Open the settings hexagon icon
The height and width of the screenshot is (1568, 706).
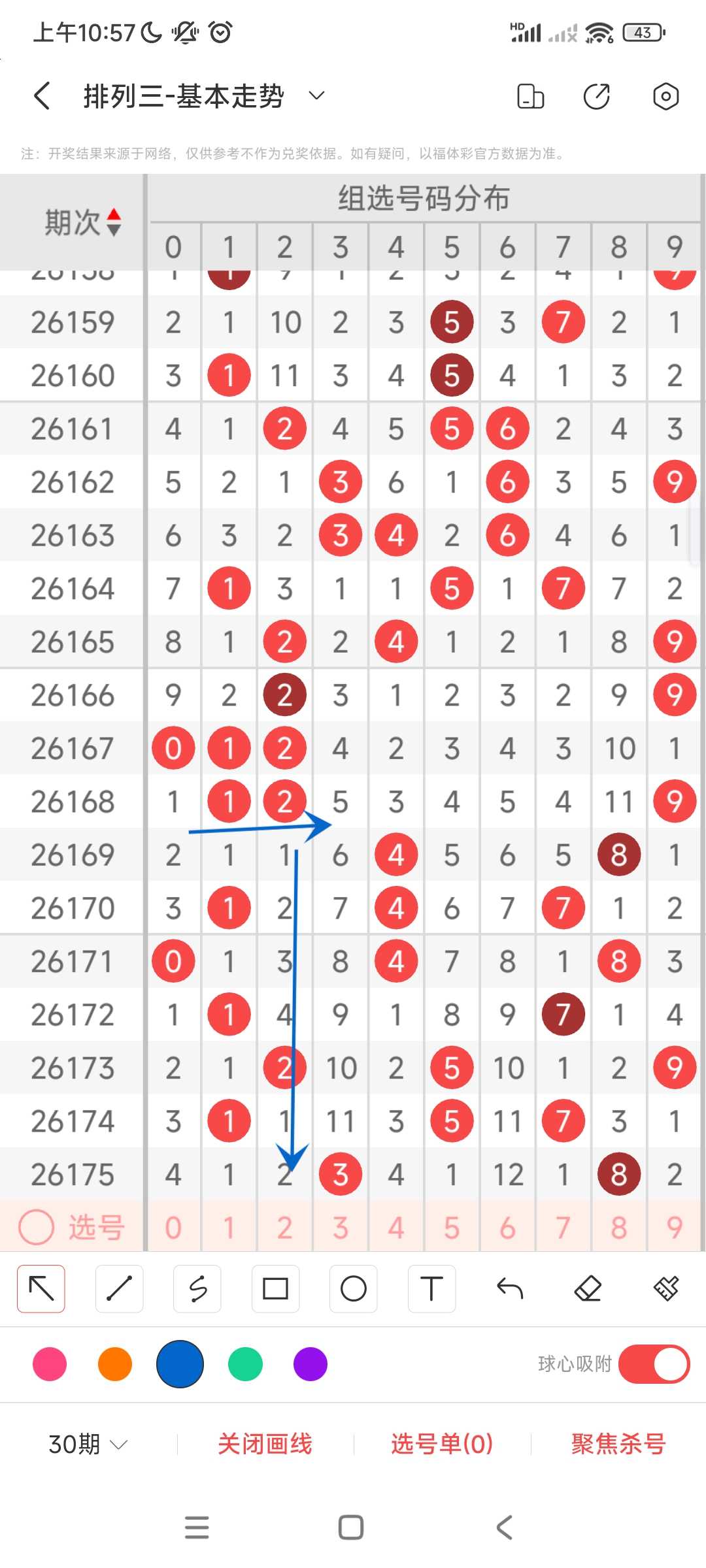pos(665,96)
